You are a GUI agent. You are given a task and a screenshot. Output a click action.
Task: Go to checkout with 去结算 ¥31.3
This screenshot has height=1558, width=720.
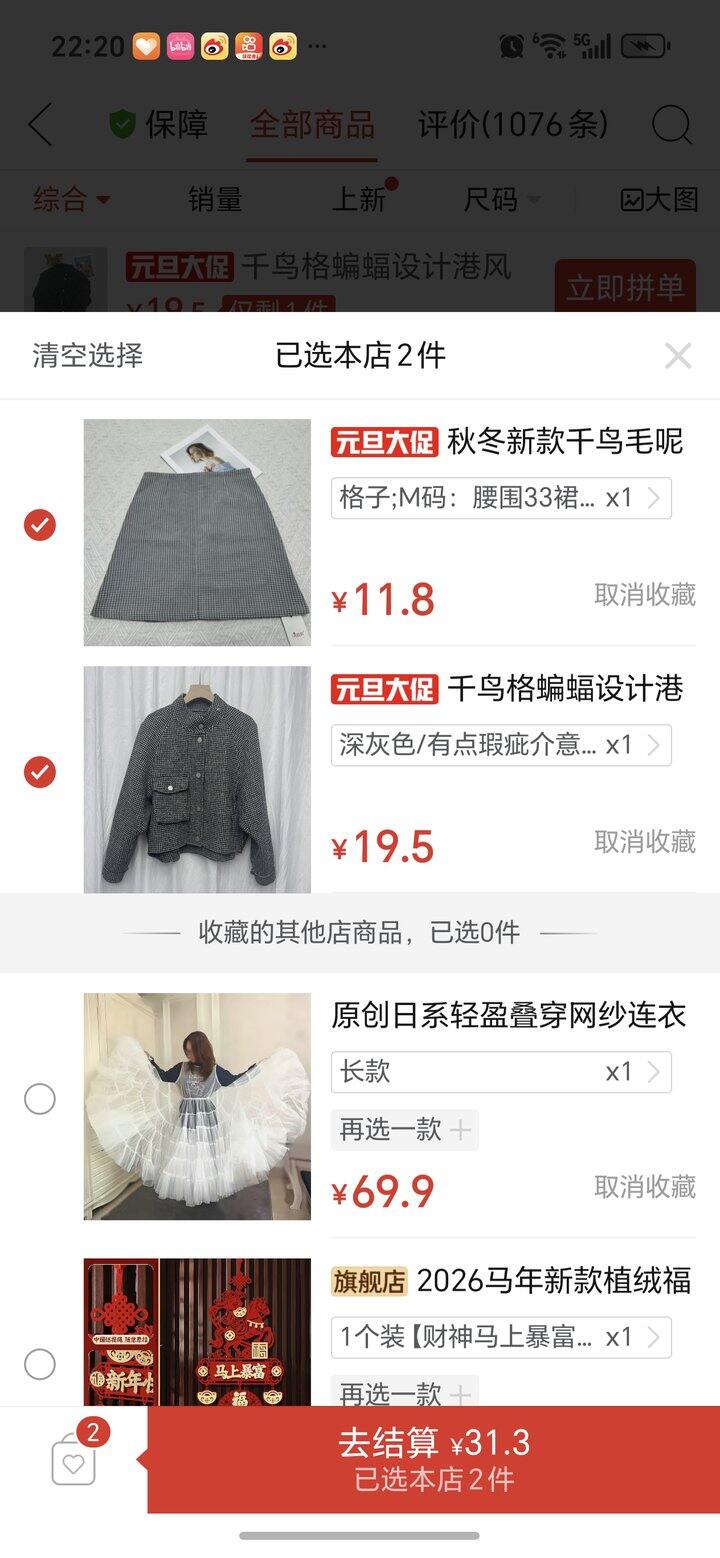[x=434, y=1459]
